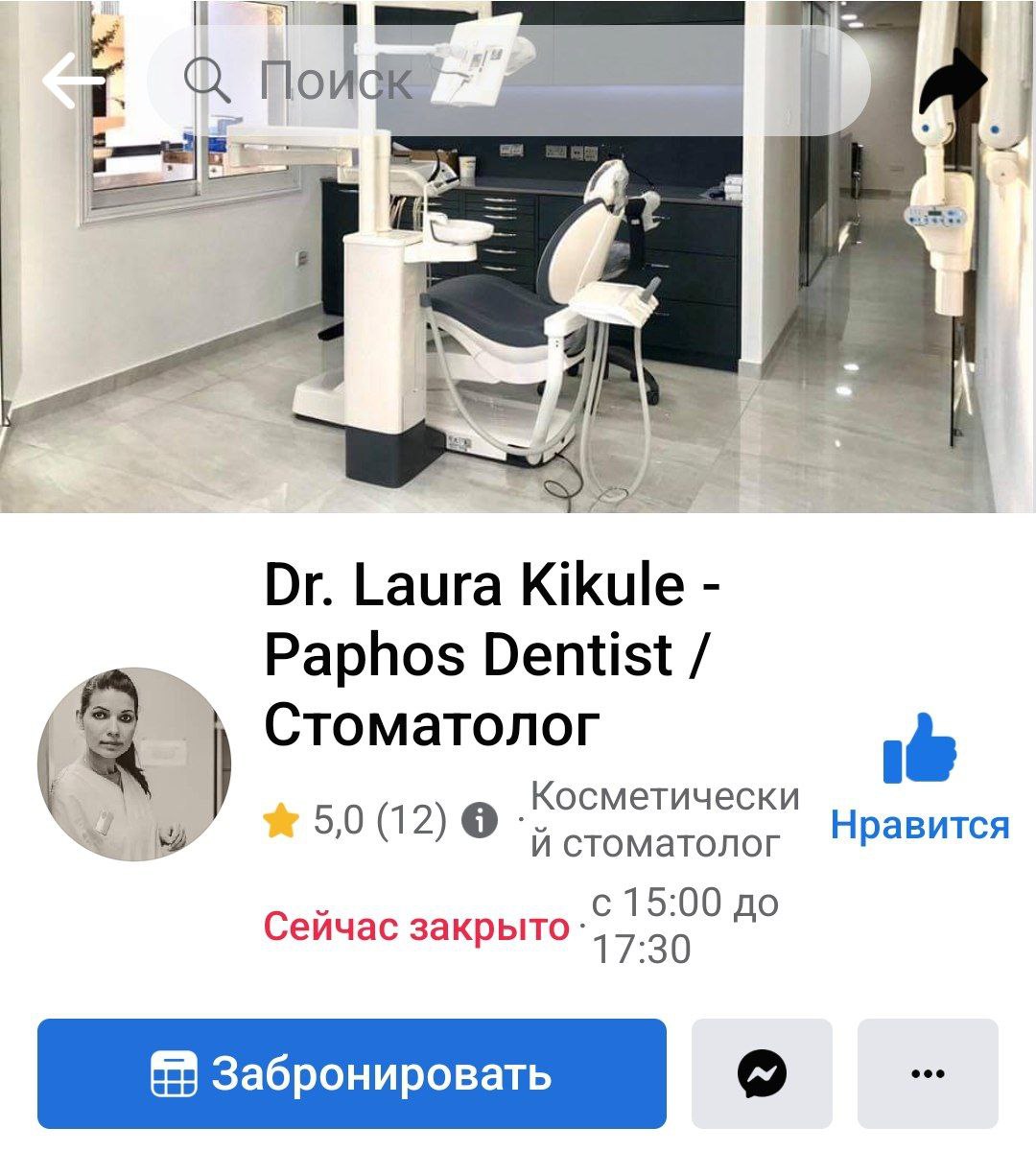Go back with the white arrow

[73, 82]
